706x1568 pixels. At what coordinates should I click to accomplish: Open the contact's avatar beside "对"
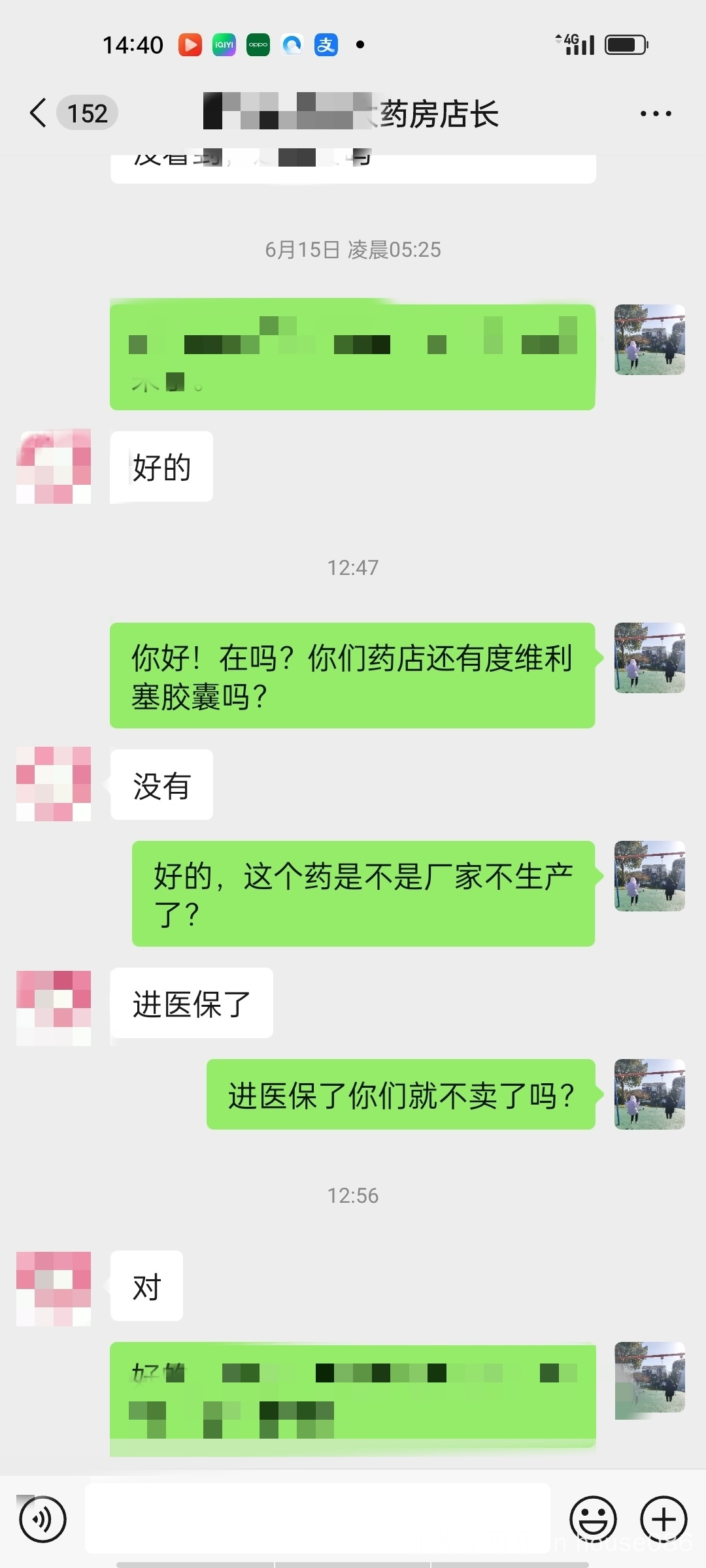54,1288
